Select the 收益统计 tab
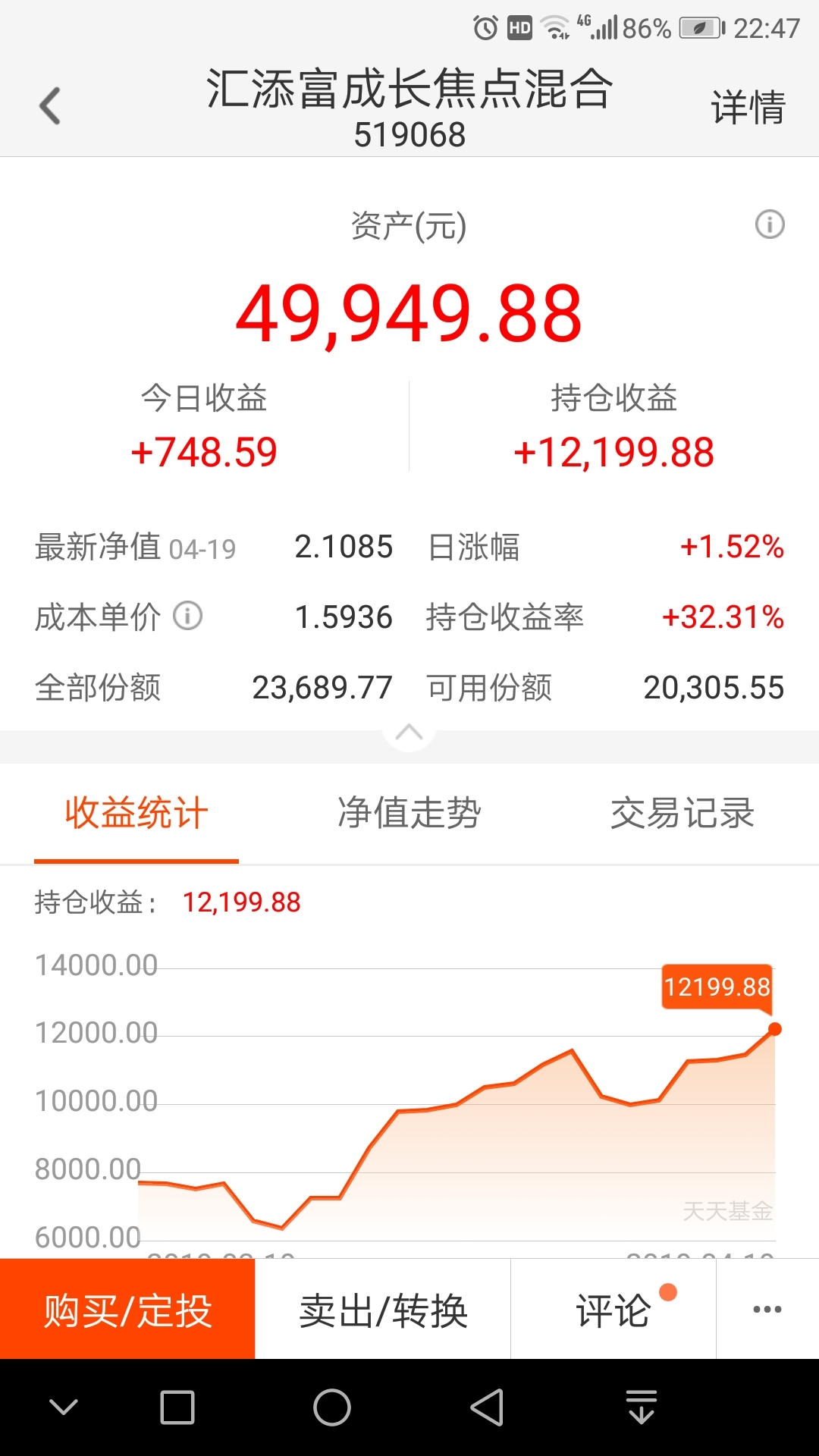Viewport: 819px width, 1456px height. click(x=136, y=814)
